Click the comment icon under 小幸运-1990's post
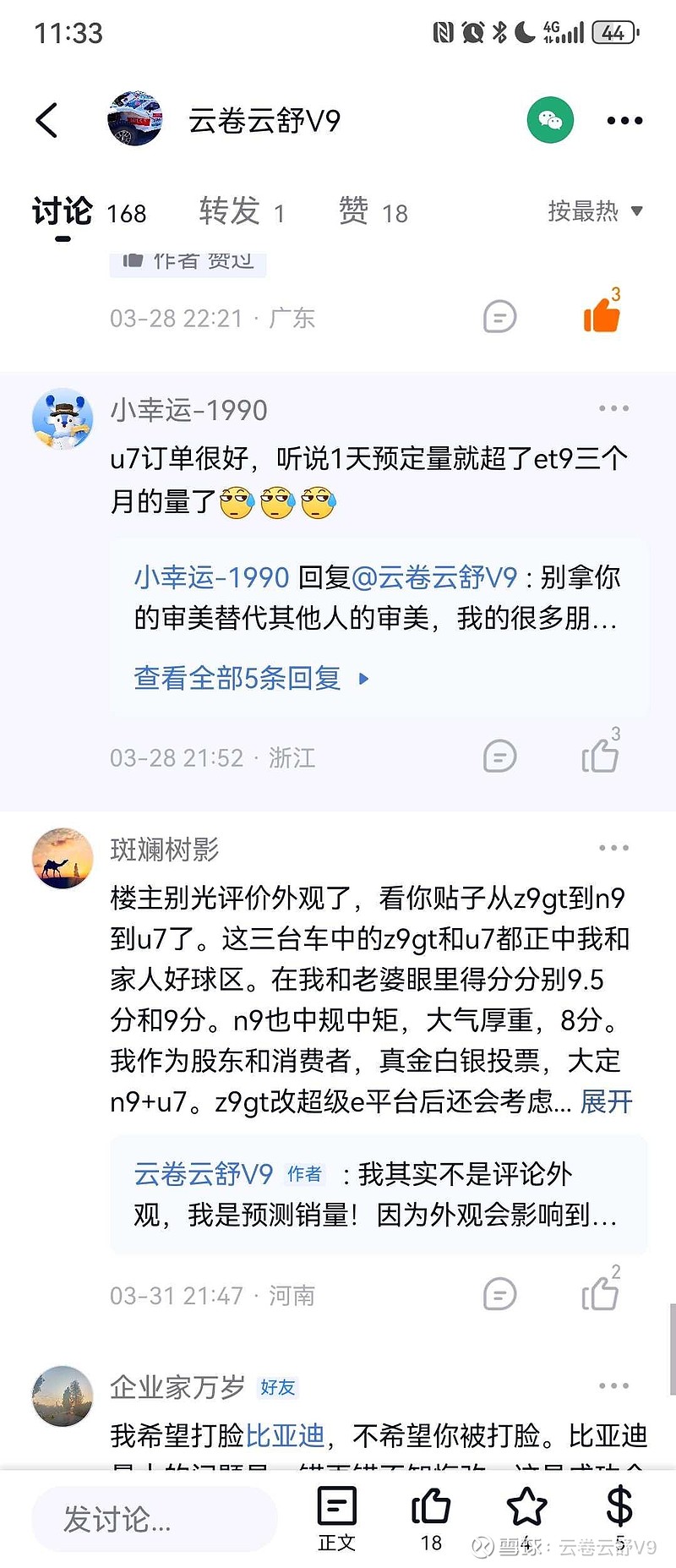676x1568 pixels. pyautogui.click(x=499, y=755)
